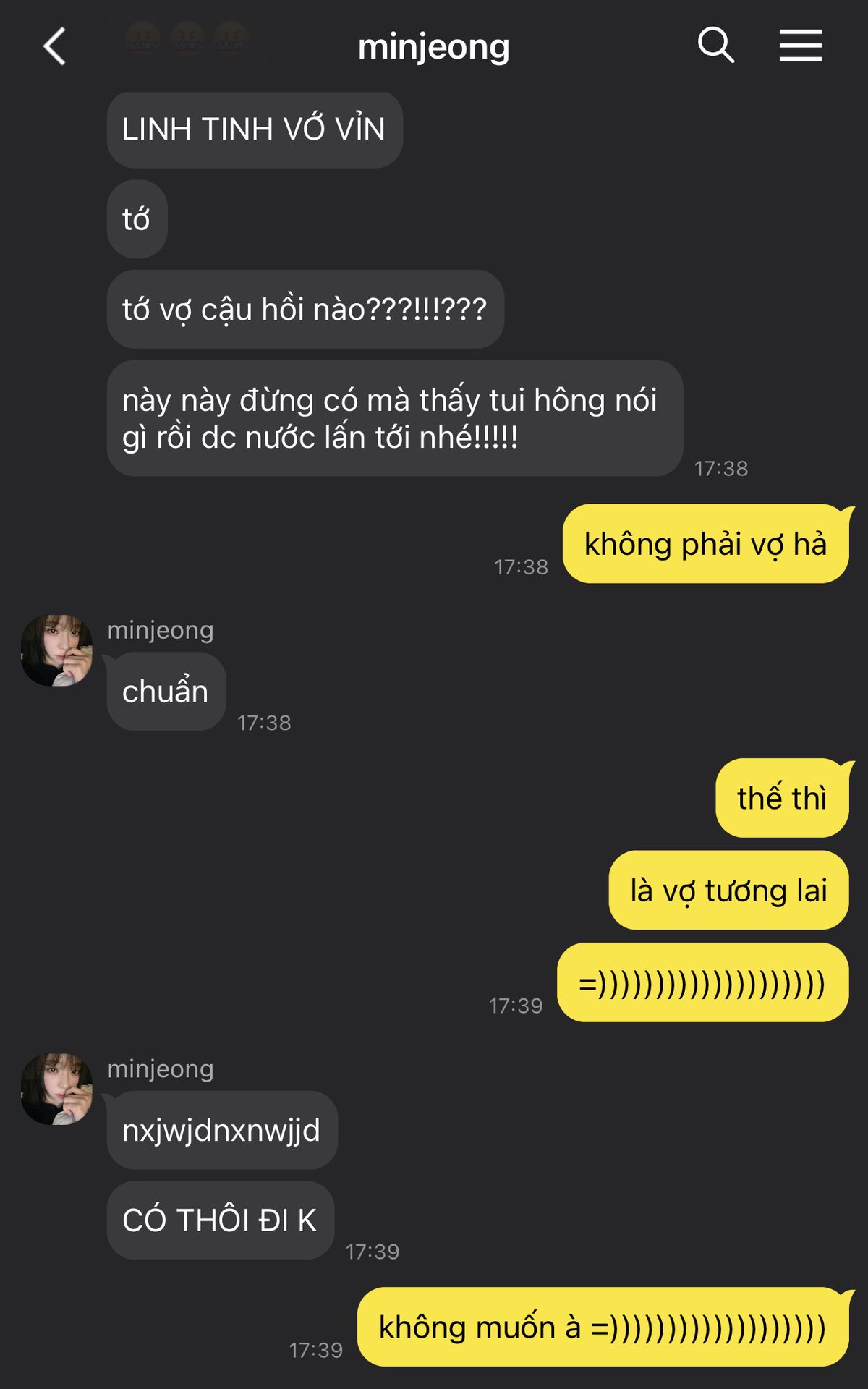Image resolution: width=868 pixels, height=1389 pixels.
Task: Search within the minjeong chat
Action: tap(715, 46)
